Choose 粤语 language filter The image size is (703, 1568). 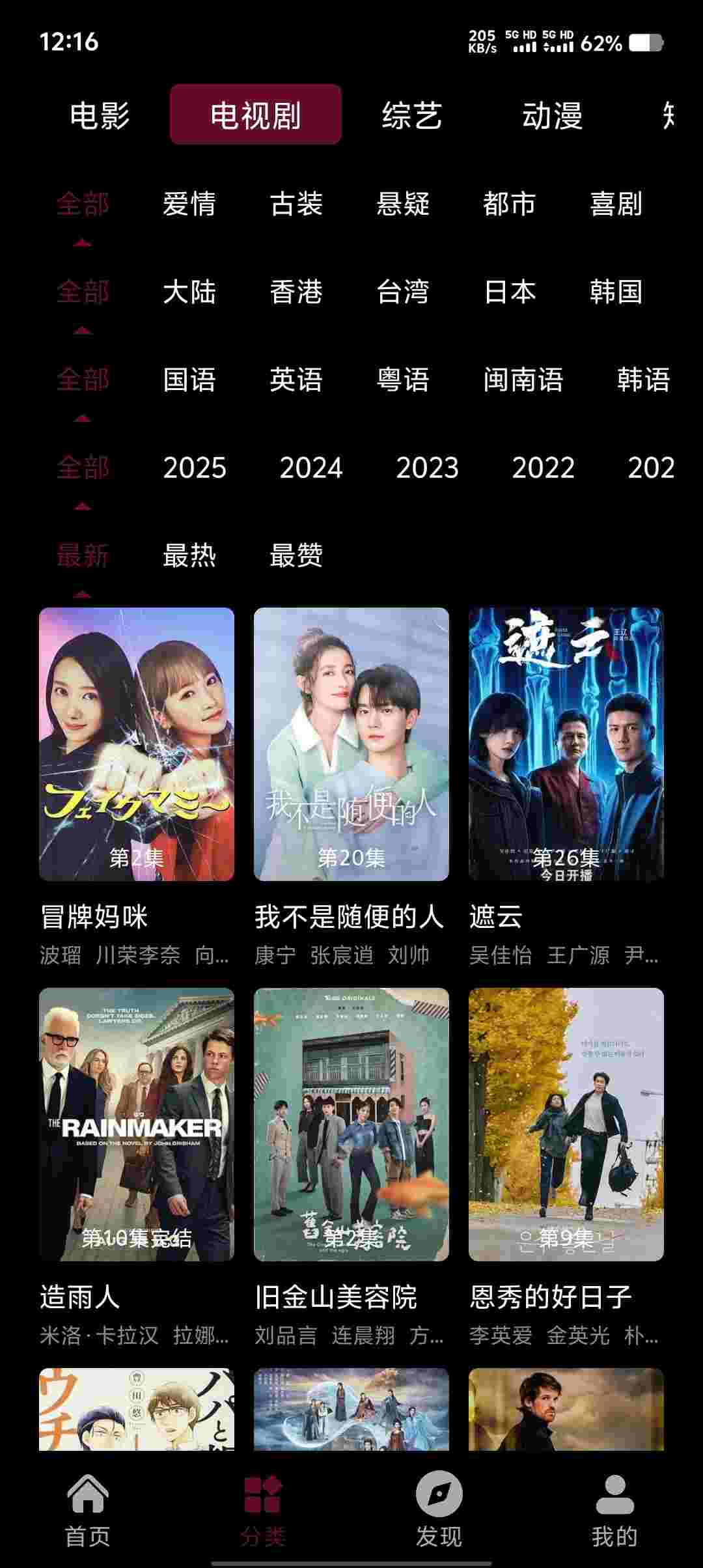(403, 380)
